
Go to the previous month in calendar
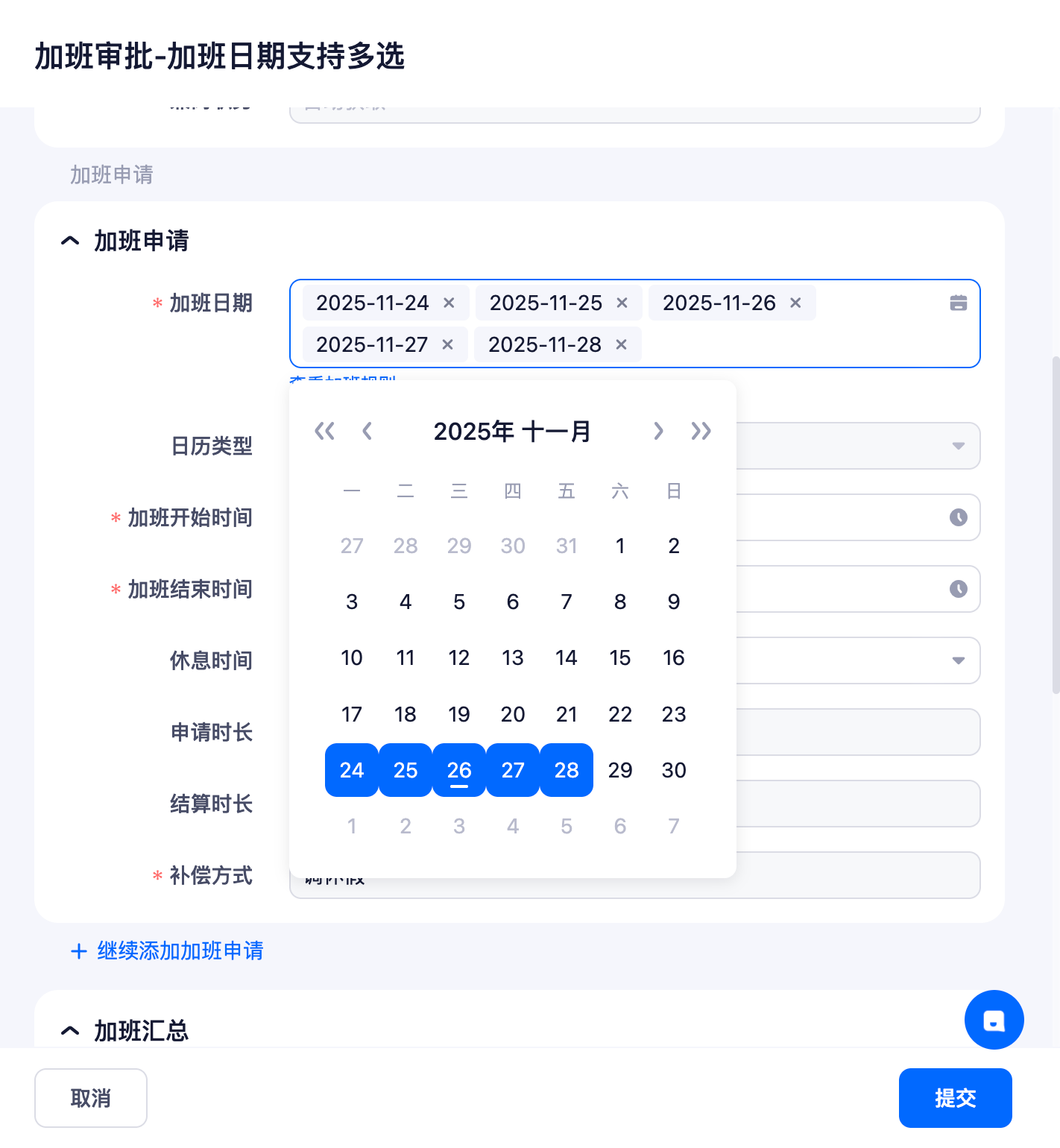tap(367, 431)
